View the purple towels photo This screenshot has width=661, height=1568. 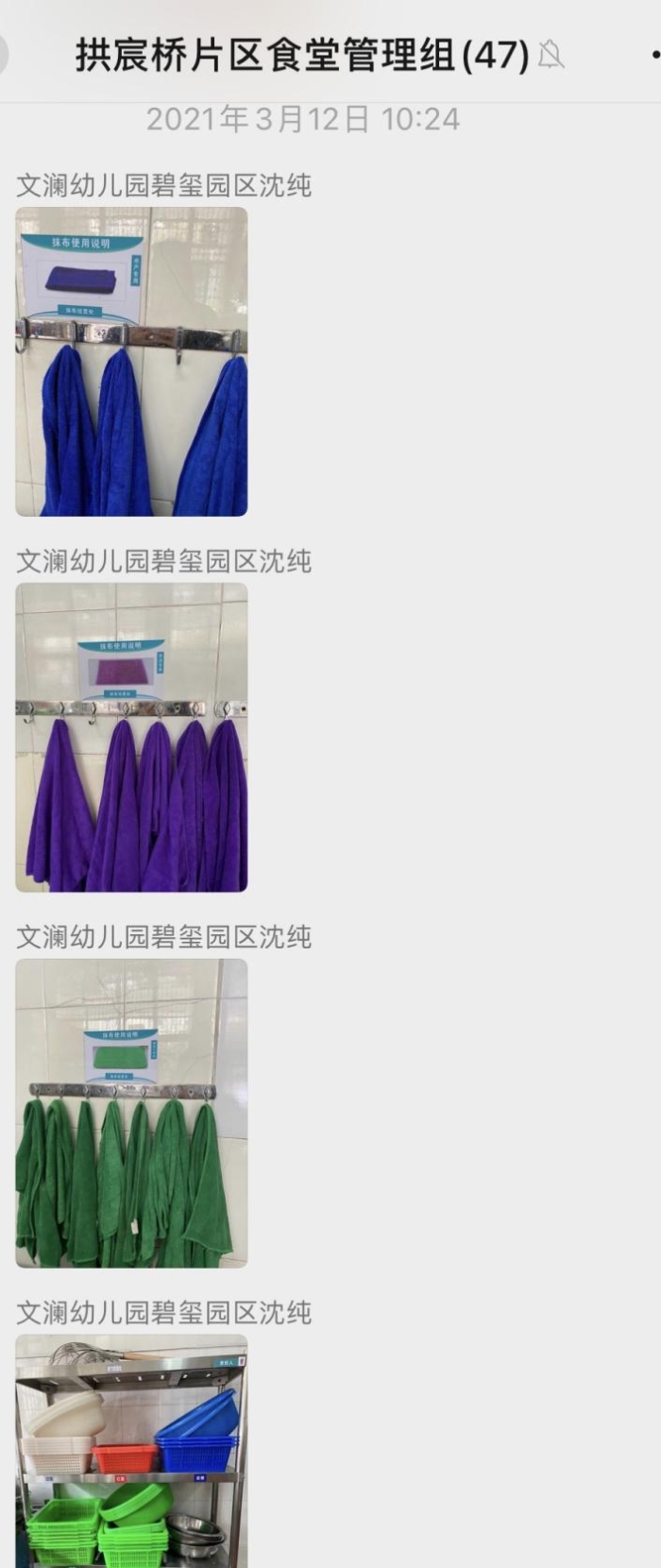pos(131,738)
